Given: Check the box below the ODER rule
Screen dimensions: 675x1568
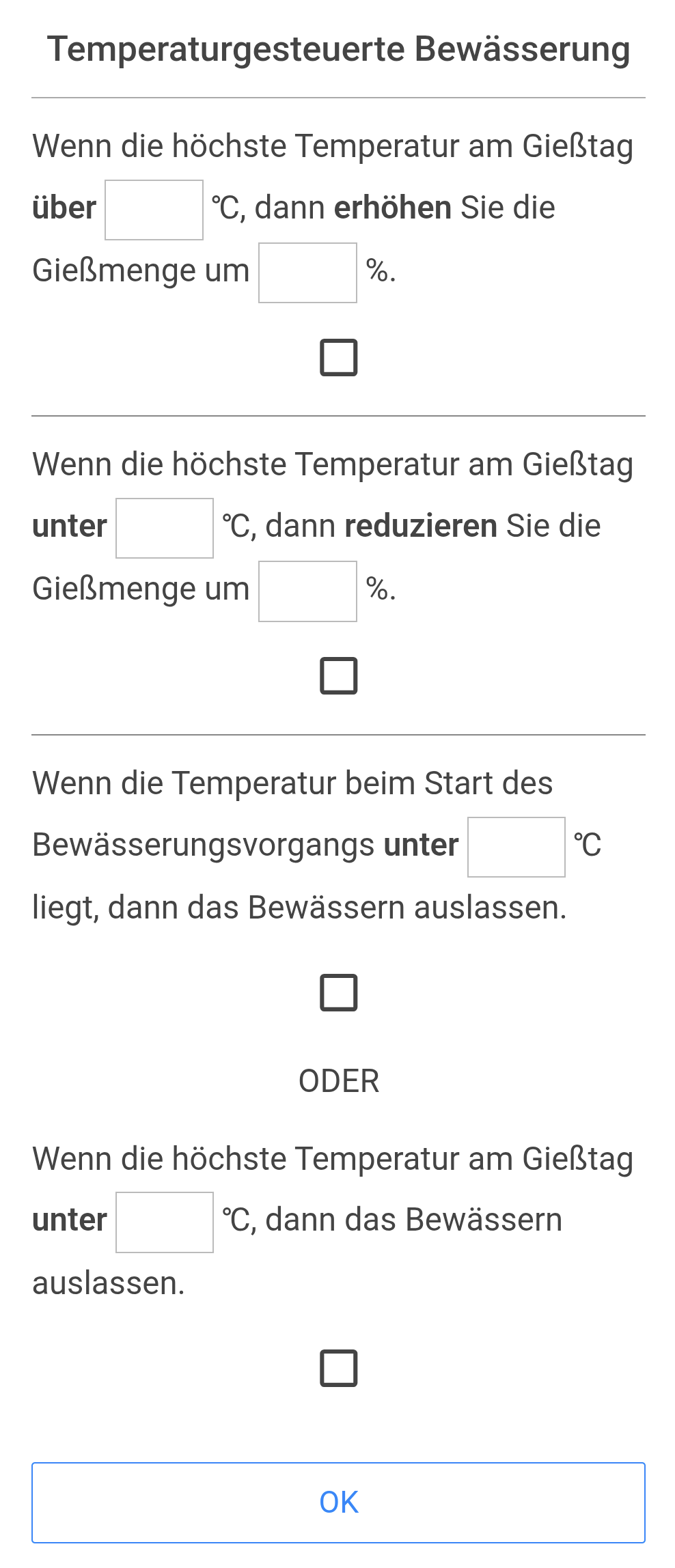Looking at the screenshot, I should (x=339, y=1368).
